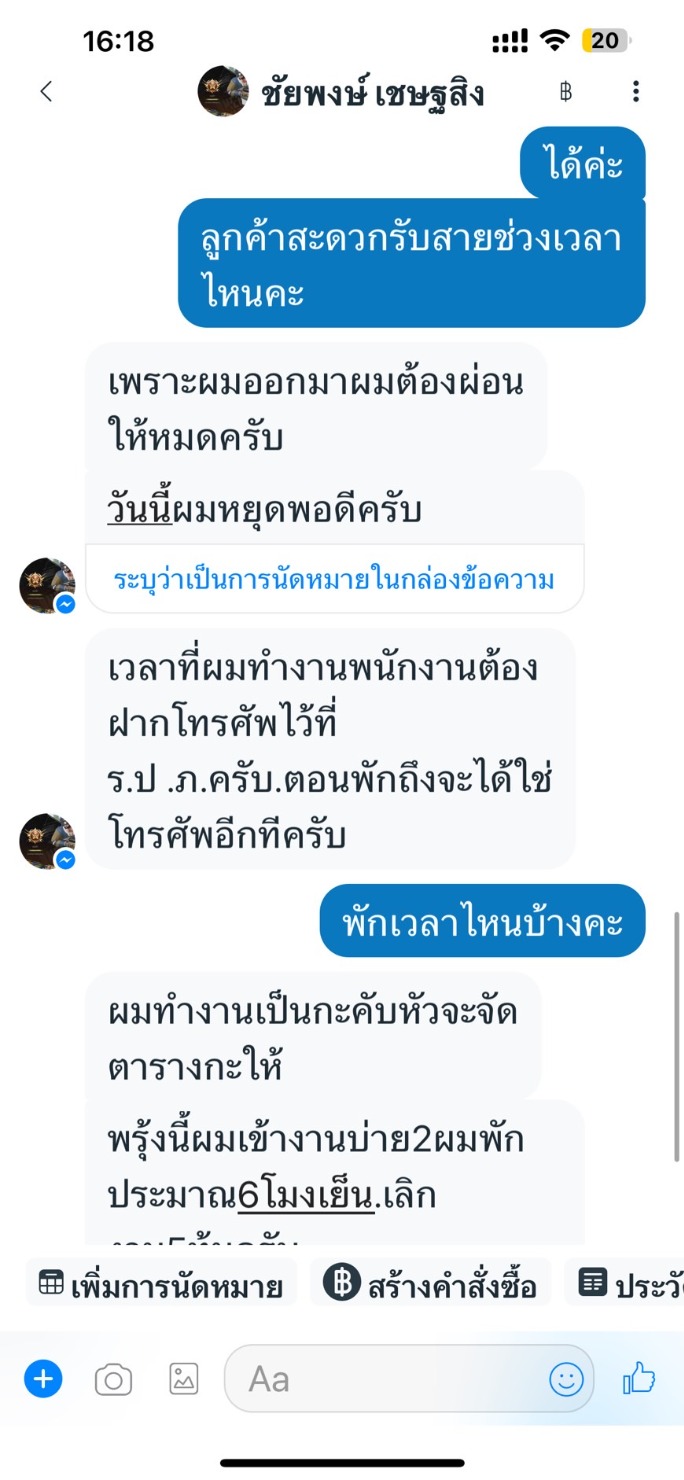Tap สร้างคำสั่งซื้อ chip

tap(431, 1285)
